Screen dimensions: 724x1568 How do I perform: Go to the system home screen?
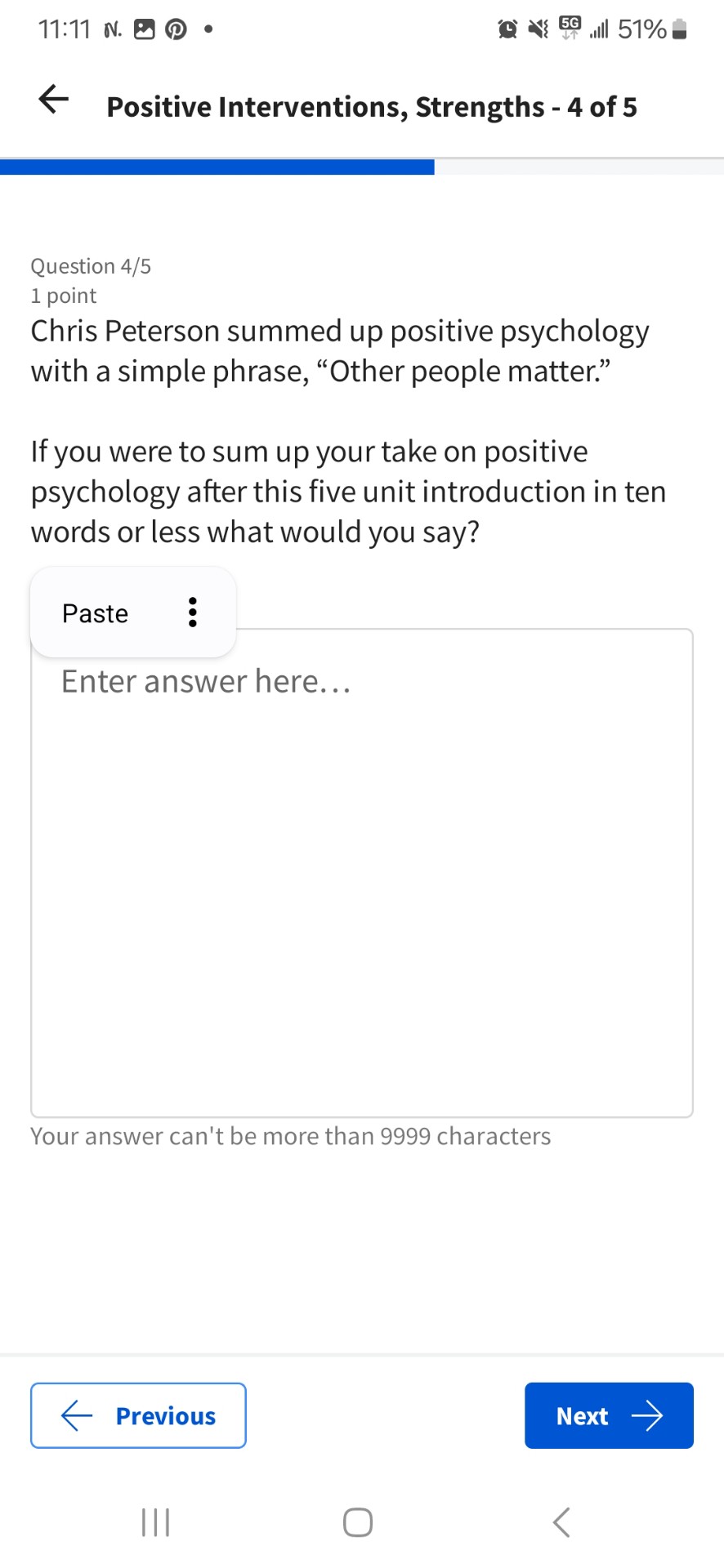pos(358,1522)
